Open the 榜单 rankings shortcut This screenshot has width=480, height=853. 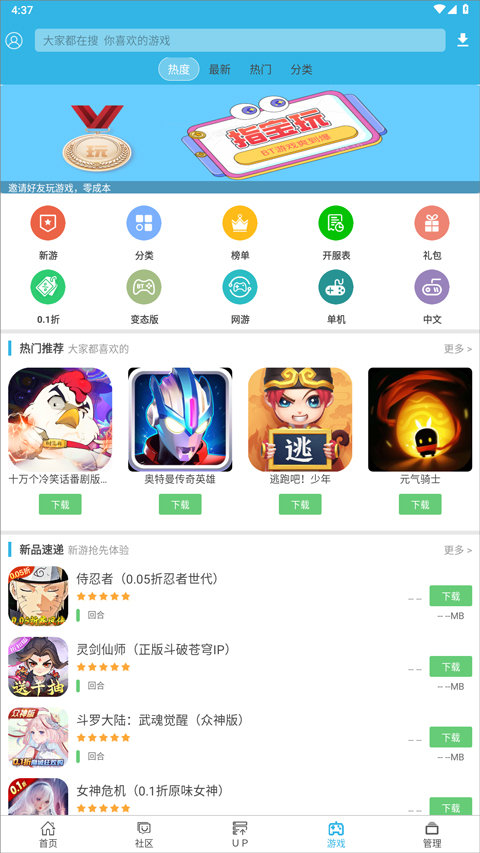pyautogui.click(x=240, y=233)
